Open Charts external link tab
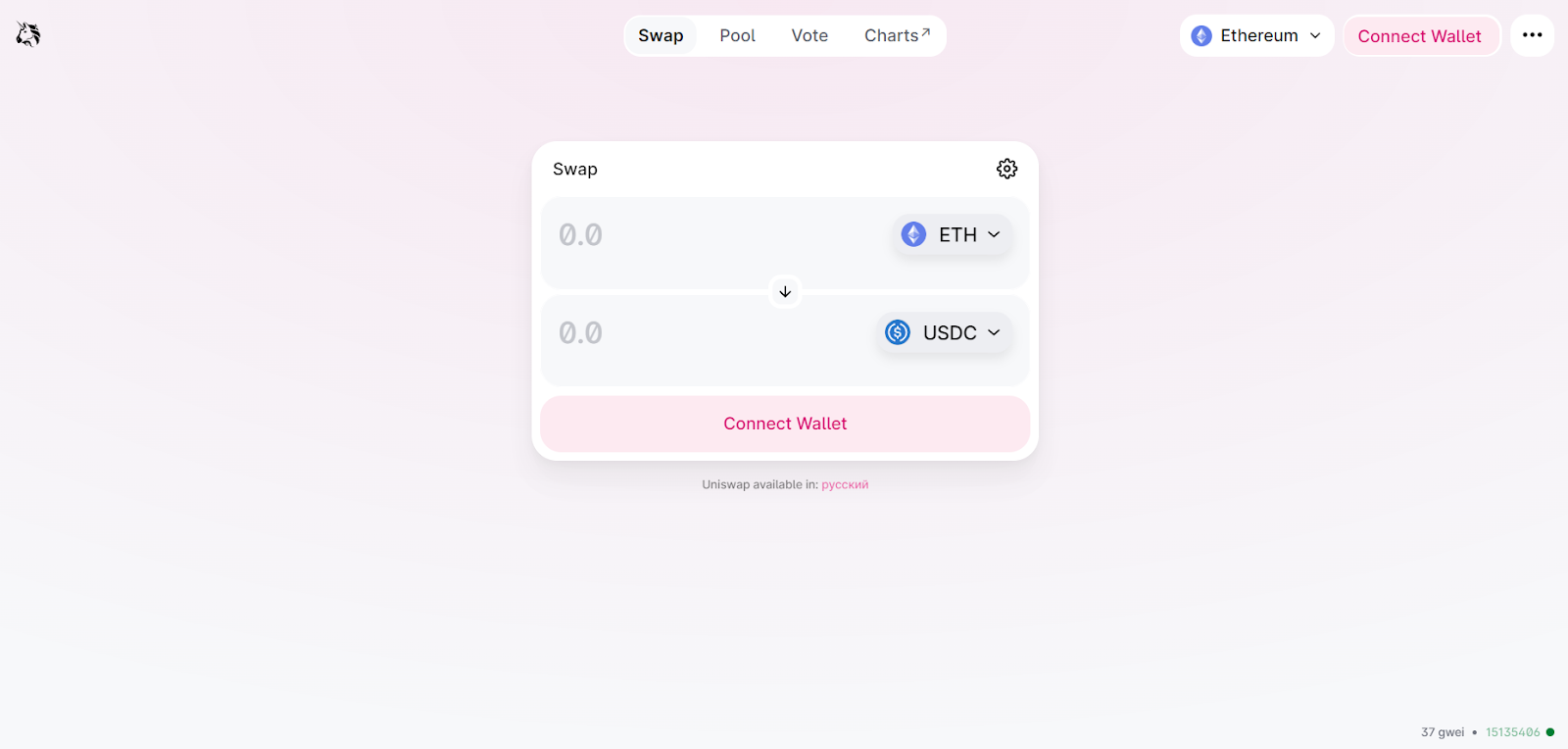Viewport: 1568px width, 749px height. tap(896, 35)
